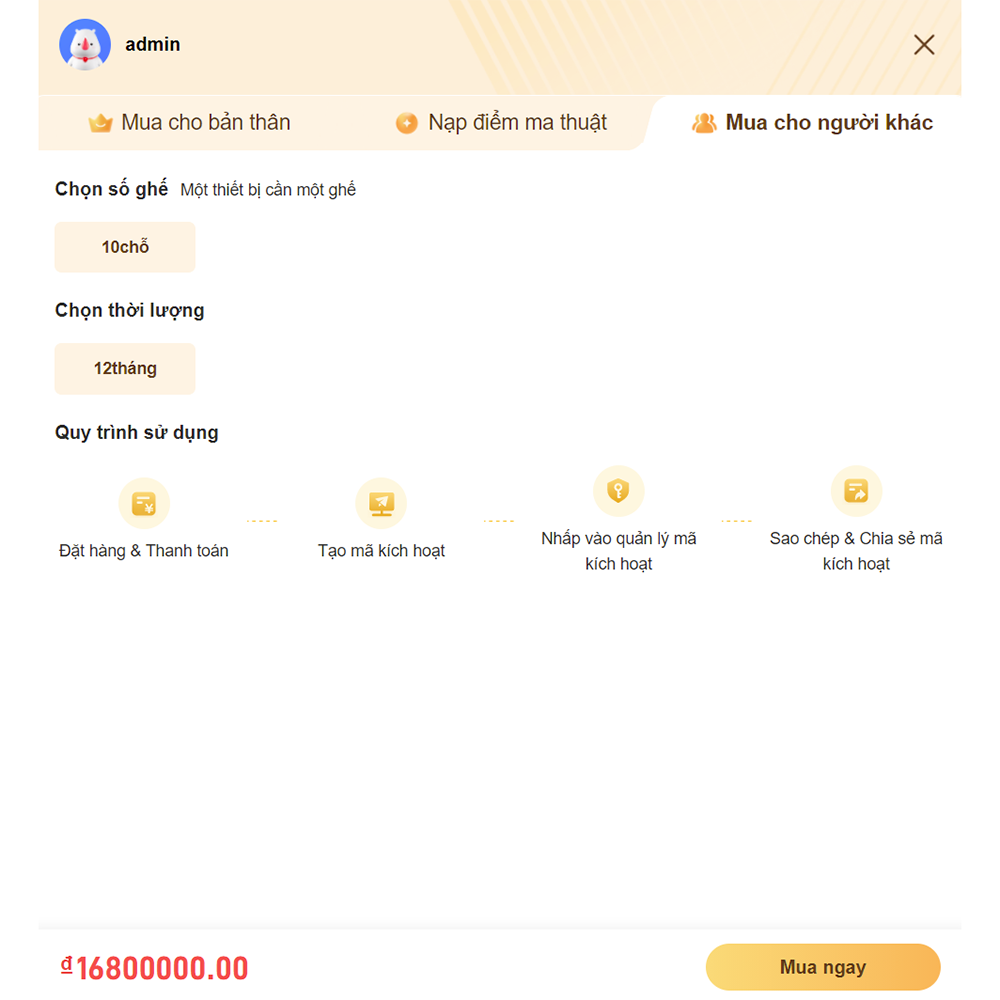Image resolution: width=1000 pixels, height=1000 pixels.
Task: Select Mua cho người khác tab
Action: [x=813, y=123]
